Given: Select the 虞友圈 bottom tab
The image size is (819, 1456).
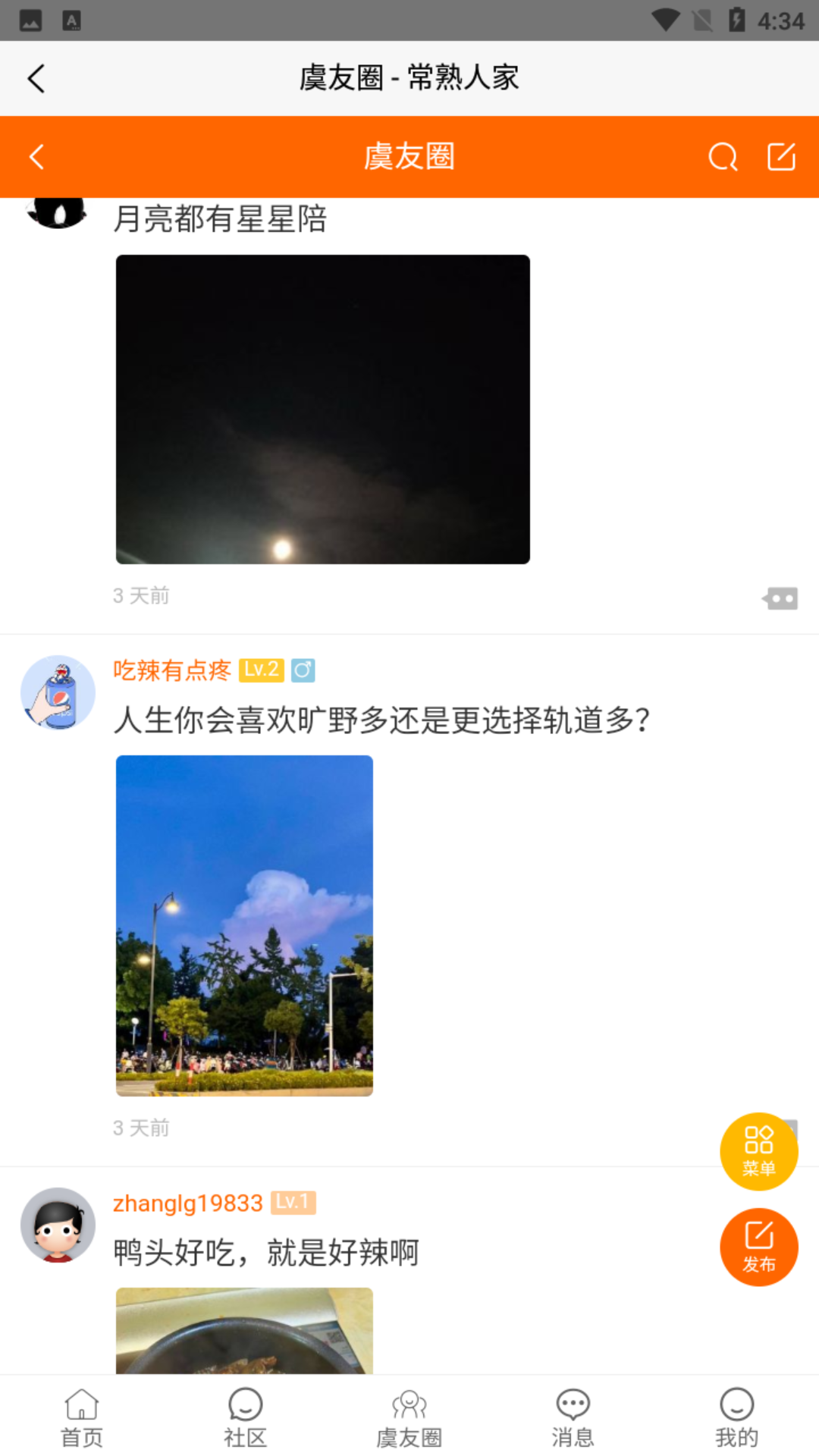Looking at the screenshot, I should [409, 1415].
